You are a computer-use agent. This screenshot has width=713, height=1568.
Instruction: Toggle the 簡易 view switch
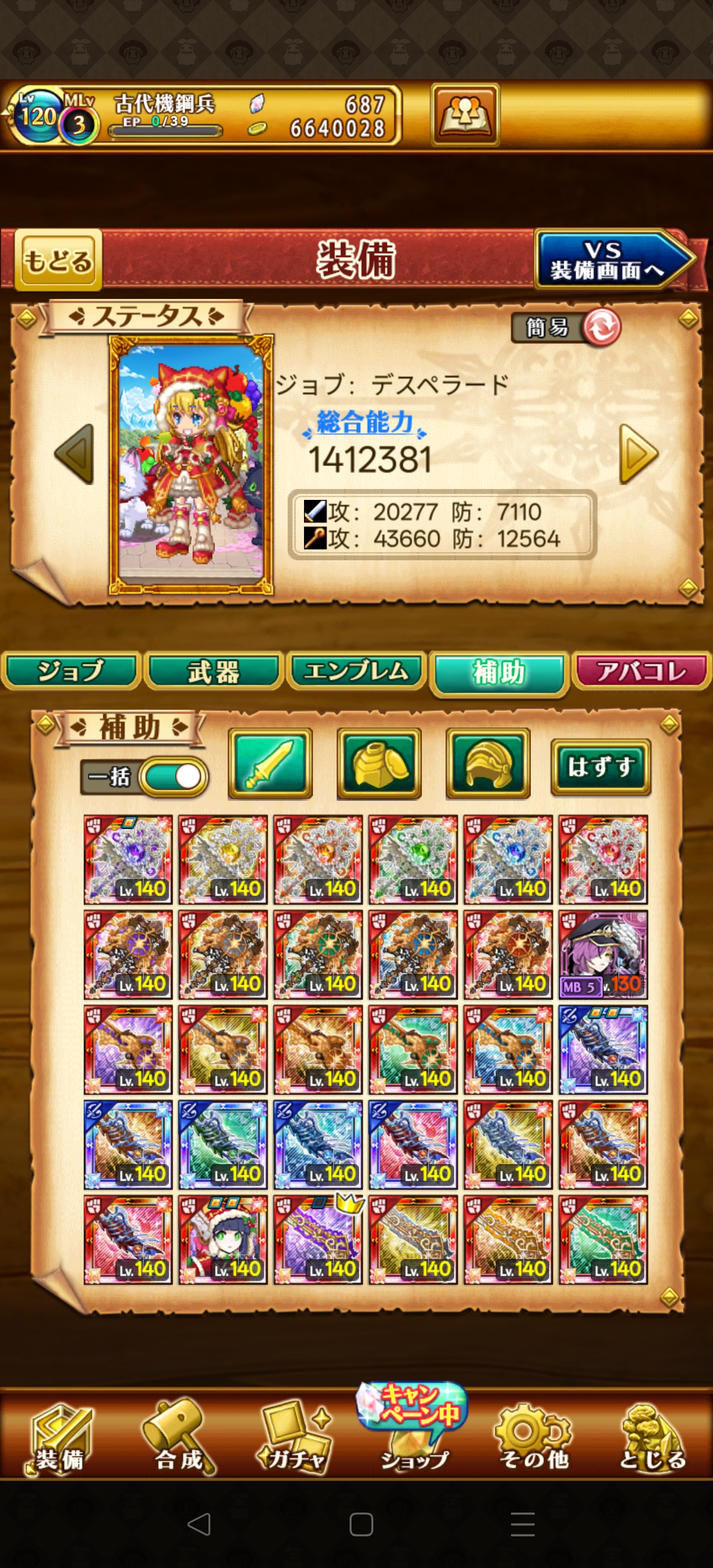coord(567,328)
